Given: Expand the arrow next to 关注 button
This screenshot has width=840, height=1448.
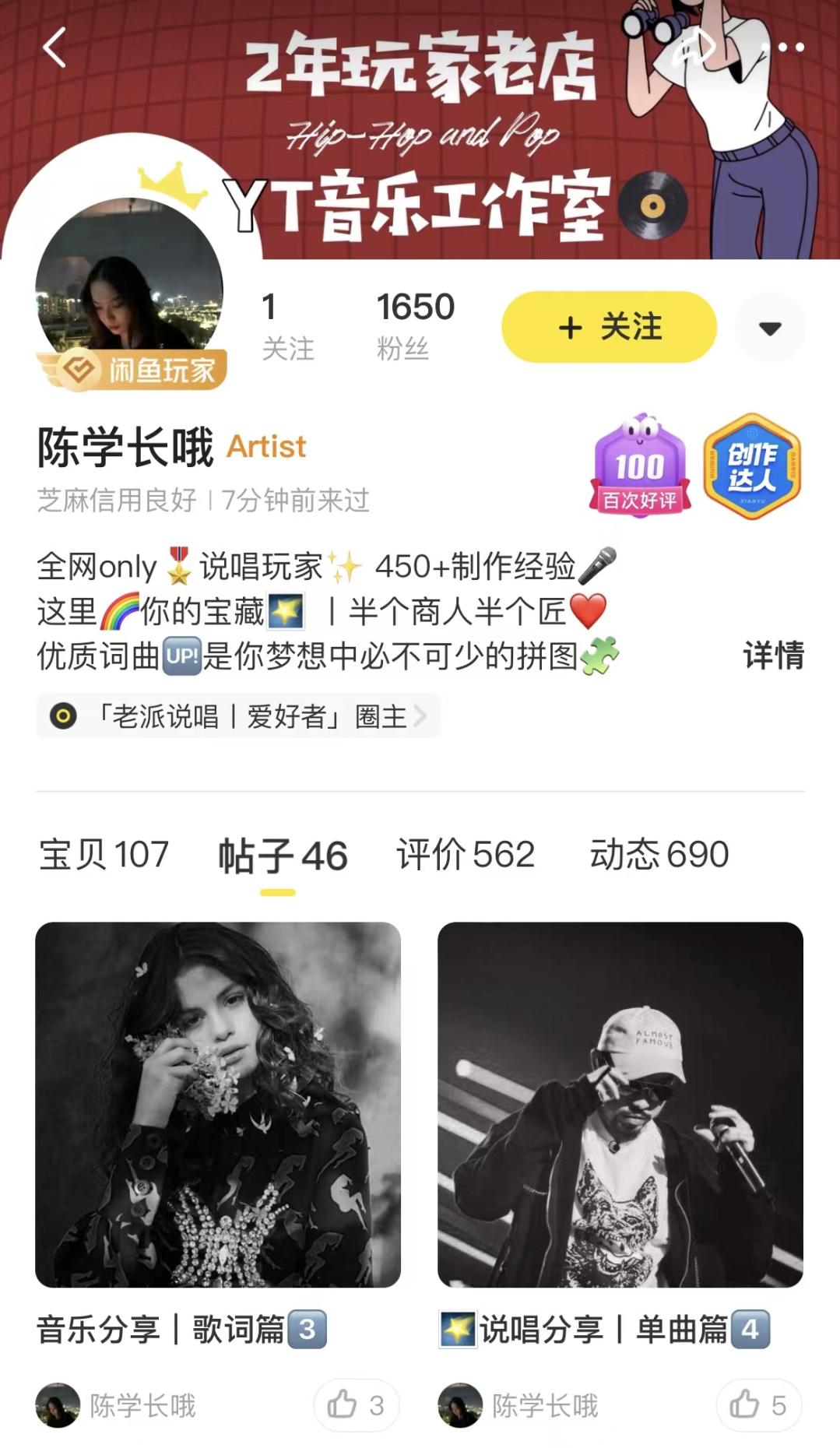Looking at the screenshot, I should [771, 328].
